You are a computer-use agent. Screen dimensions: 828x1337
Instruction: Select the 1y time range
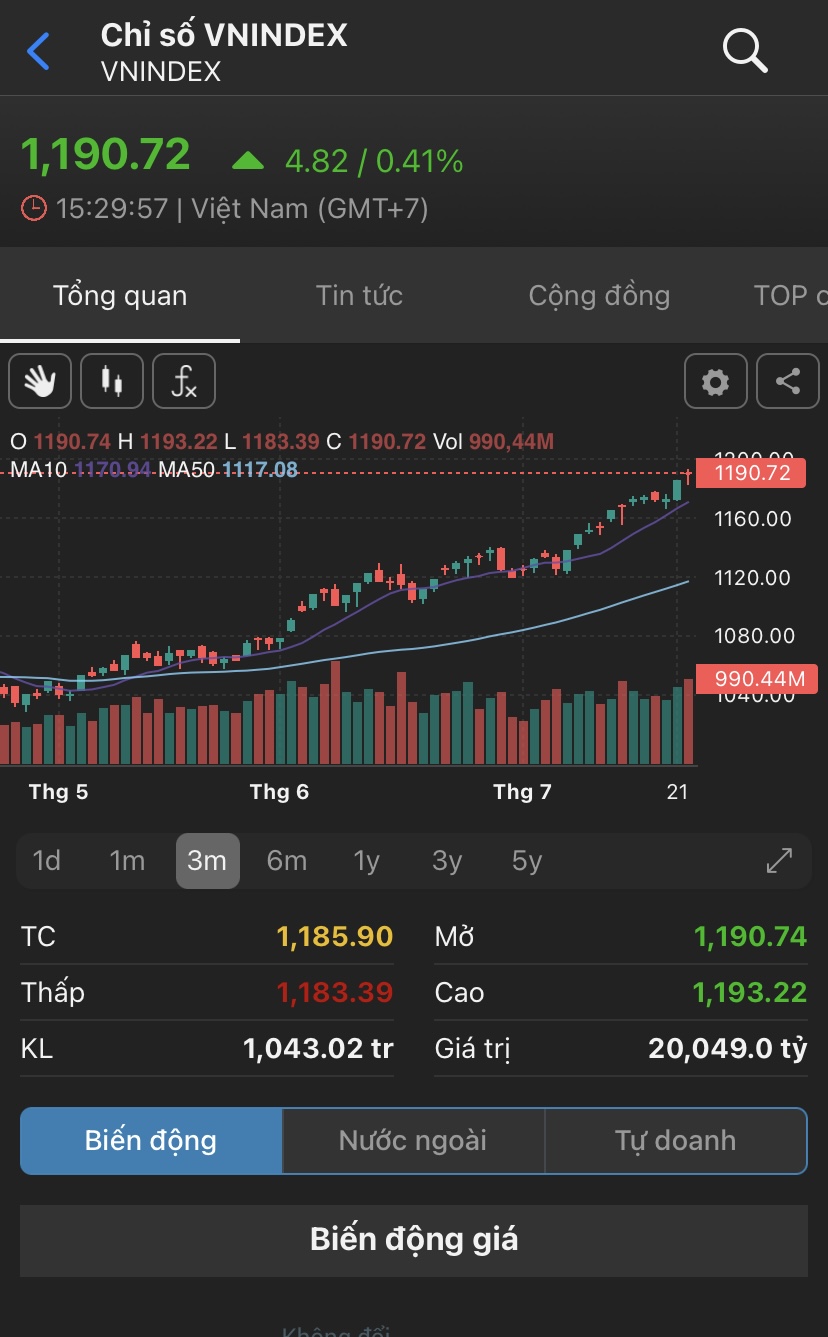click(x=367, y=861)
